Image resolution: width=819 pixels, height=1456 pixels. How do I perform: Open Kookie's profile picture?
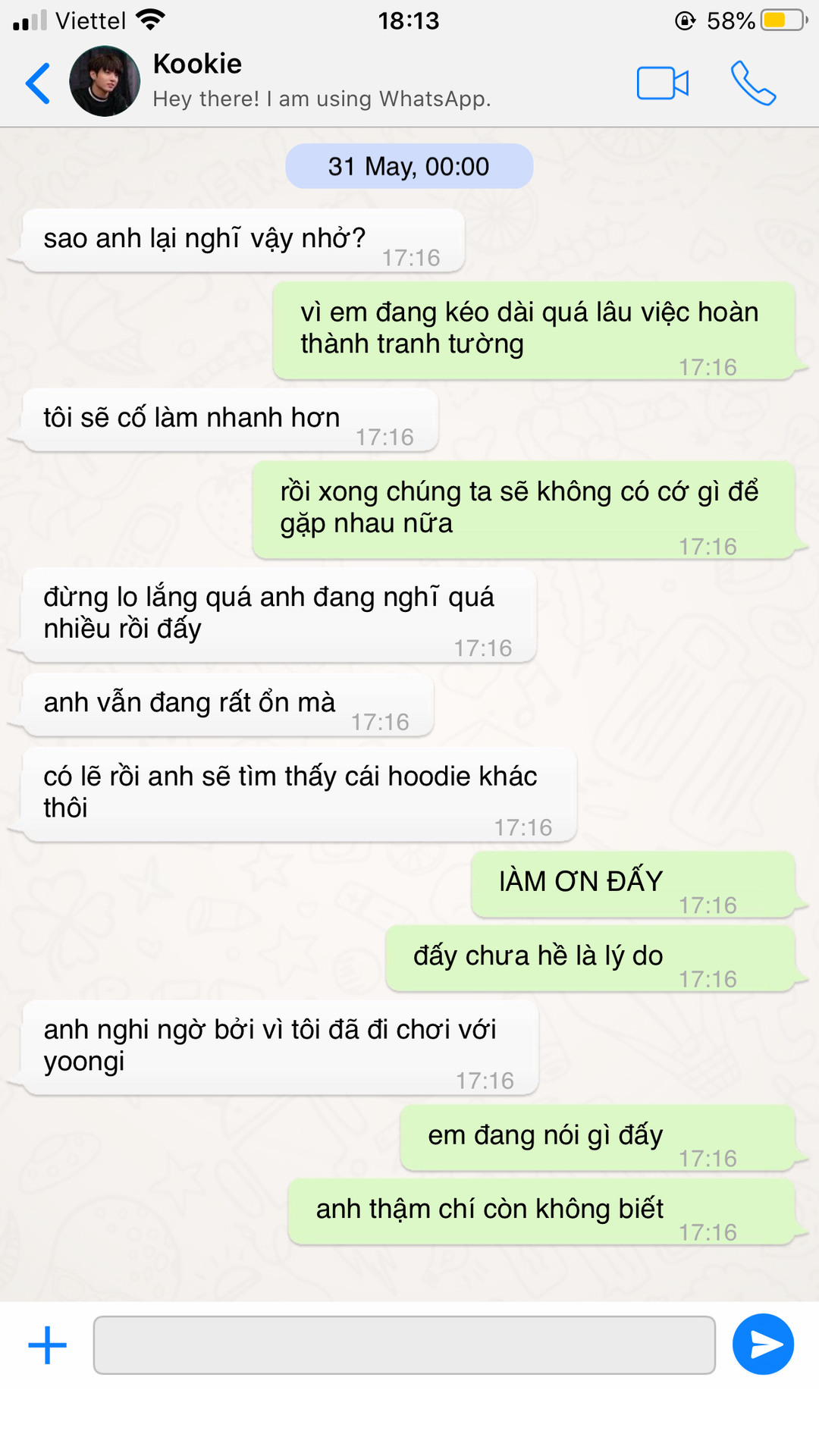click(105, 81)
